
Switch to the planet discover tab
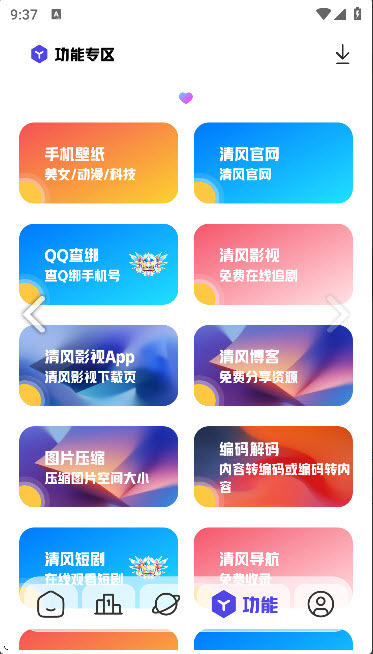click(166, 604)
